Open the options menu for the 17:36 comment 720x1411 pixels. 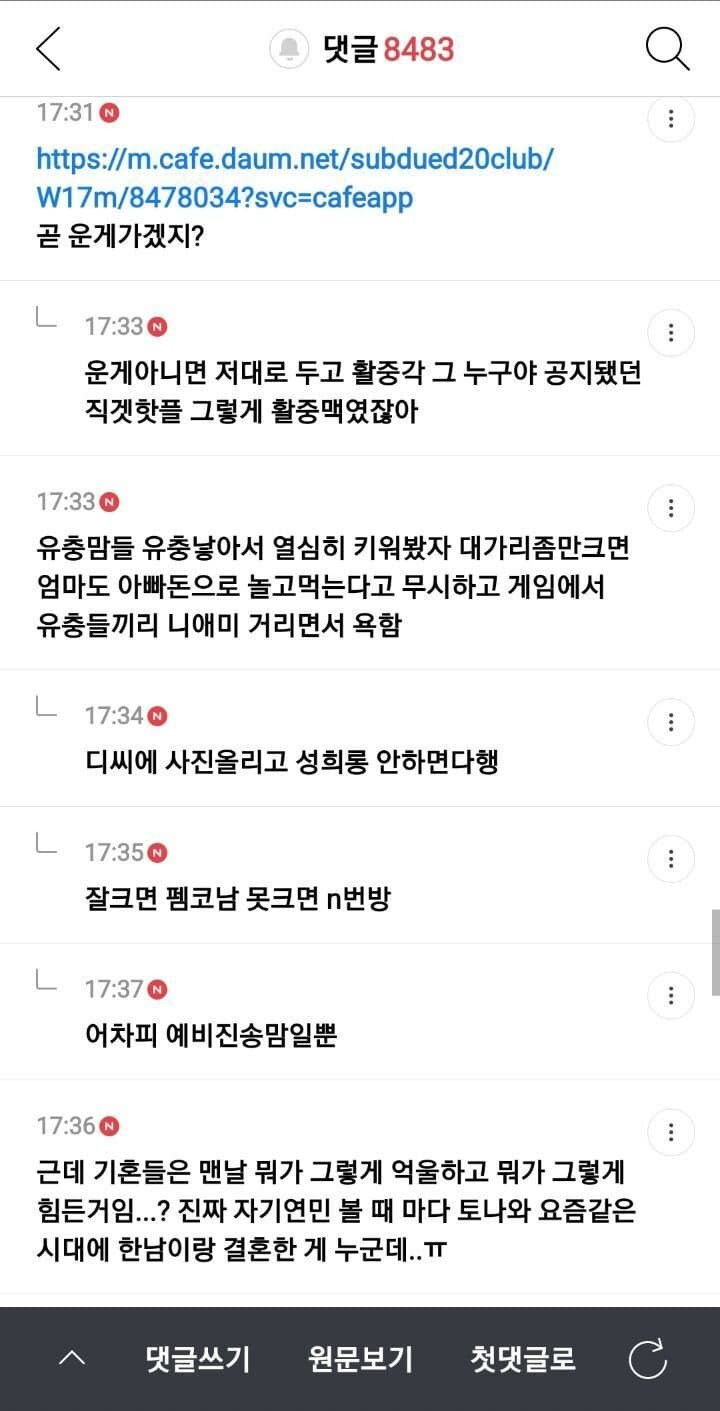pyautogui.click(x=671, y=1133)
